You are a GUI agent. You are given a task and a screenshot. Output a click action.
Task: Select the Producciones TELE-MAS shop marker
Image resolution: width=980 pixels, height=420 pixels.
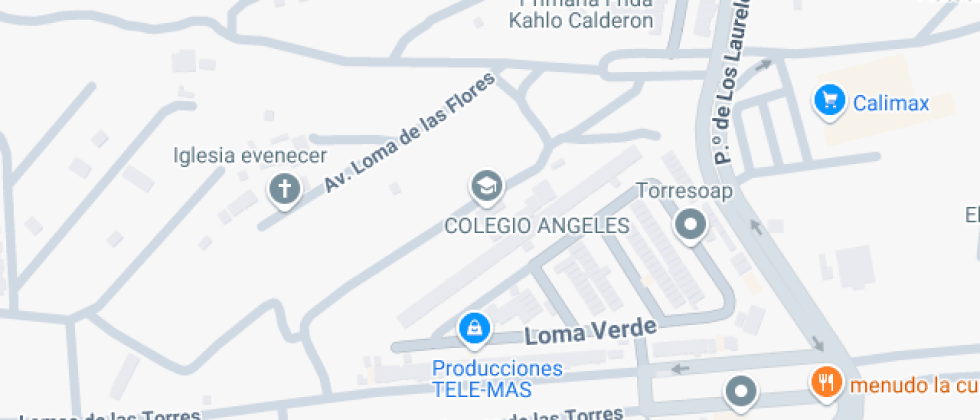click(x=473, y=327)
